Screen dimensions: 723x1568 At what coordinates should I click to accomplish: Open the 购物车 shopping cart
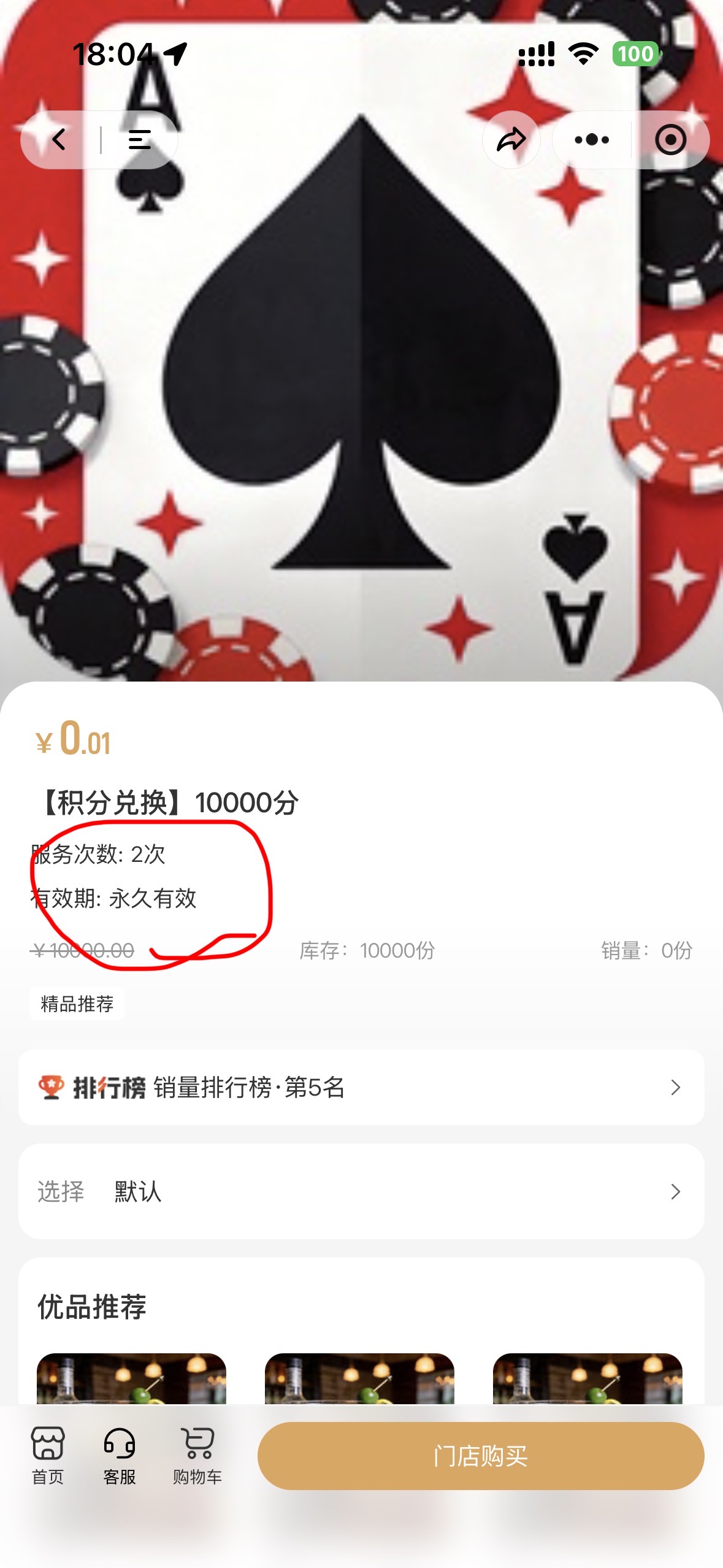click(197, 1455)
